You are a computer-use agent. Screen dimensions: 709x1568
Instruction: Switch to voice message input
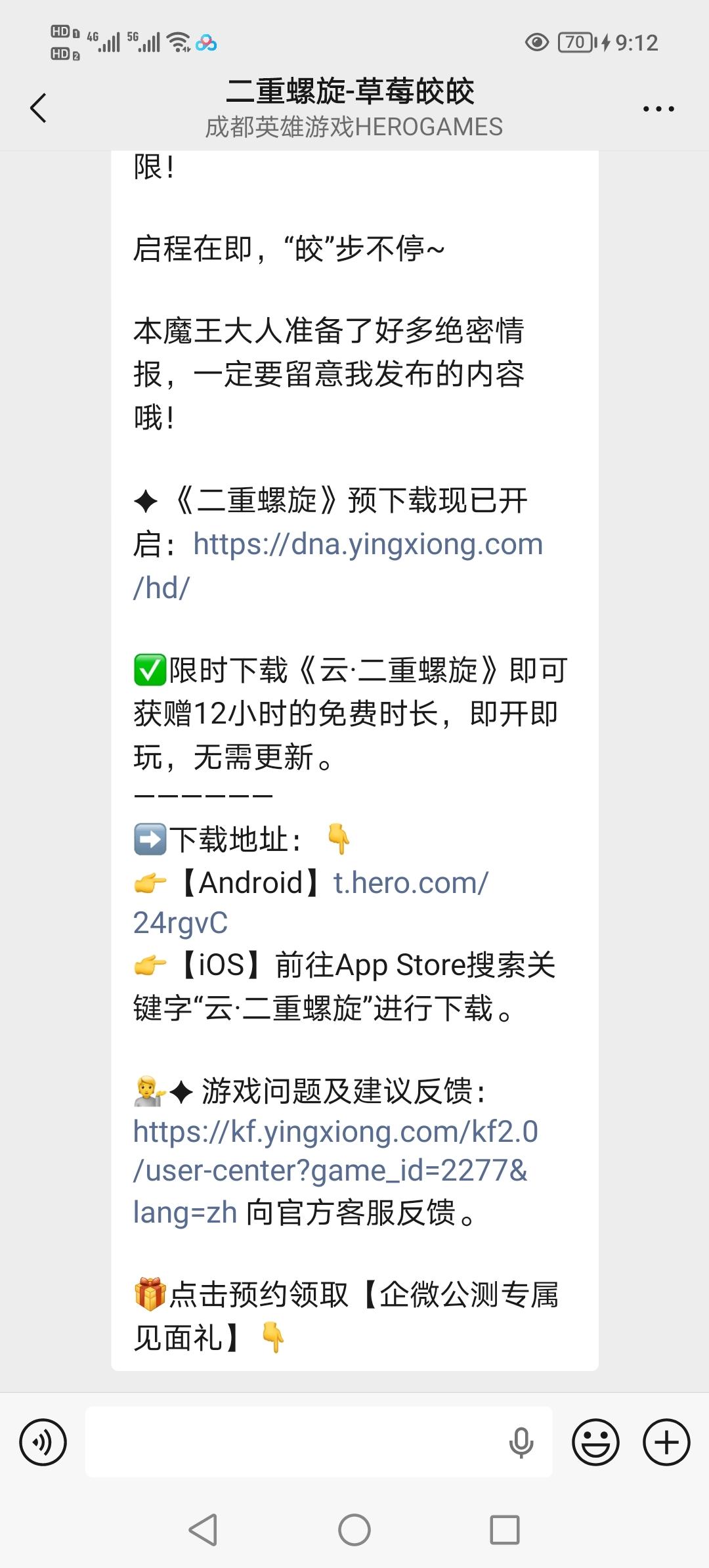(43, 1443)
